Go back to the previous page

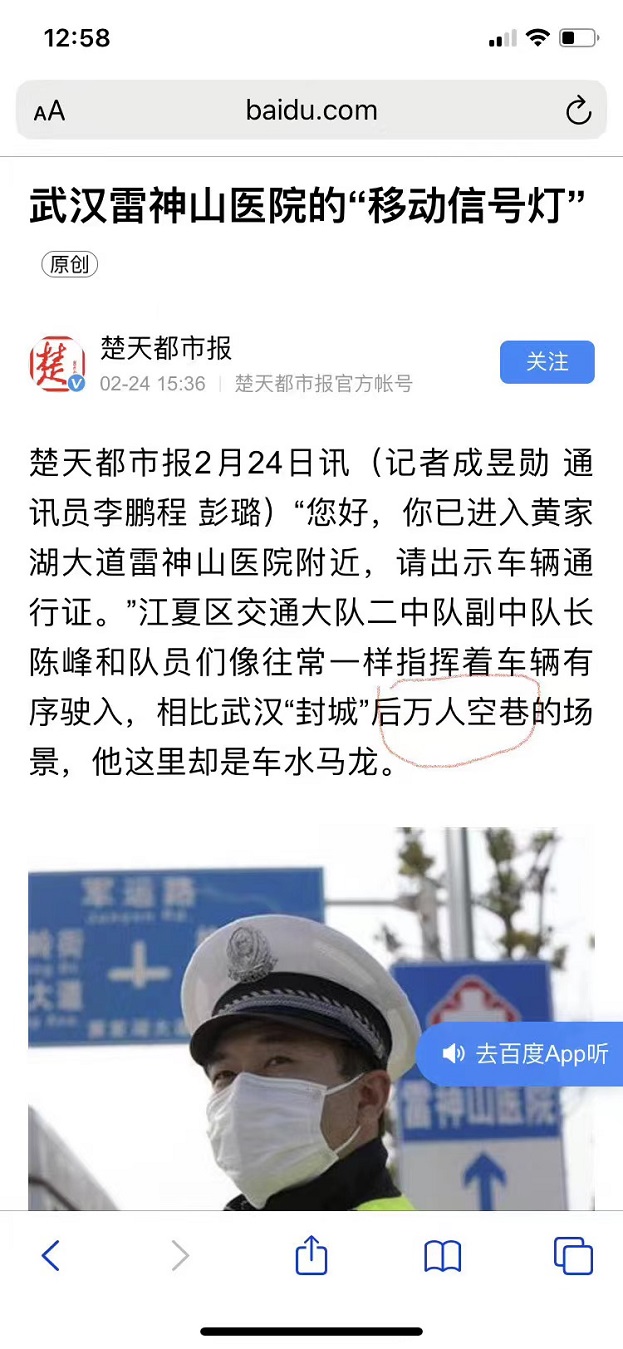51,1255
